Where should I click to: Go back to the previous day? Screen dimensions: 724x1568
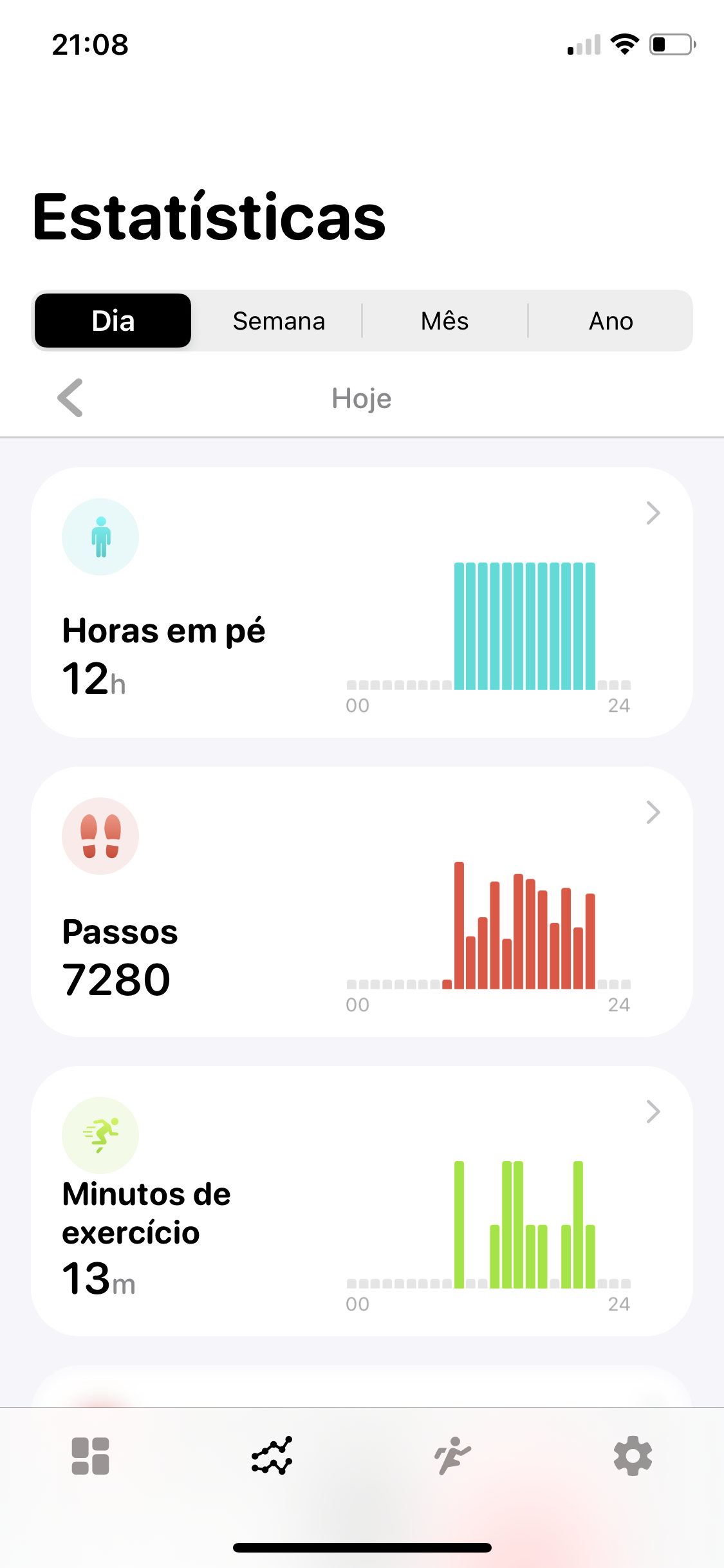point(70,398)
